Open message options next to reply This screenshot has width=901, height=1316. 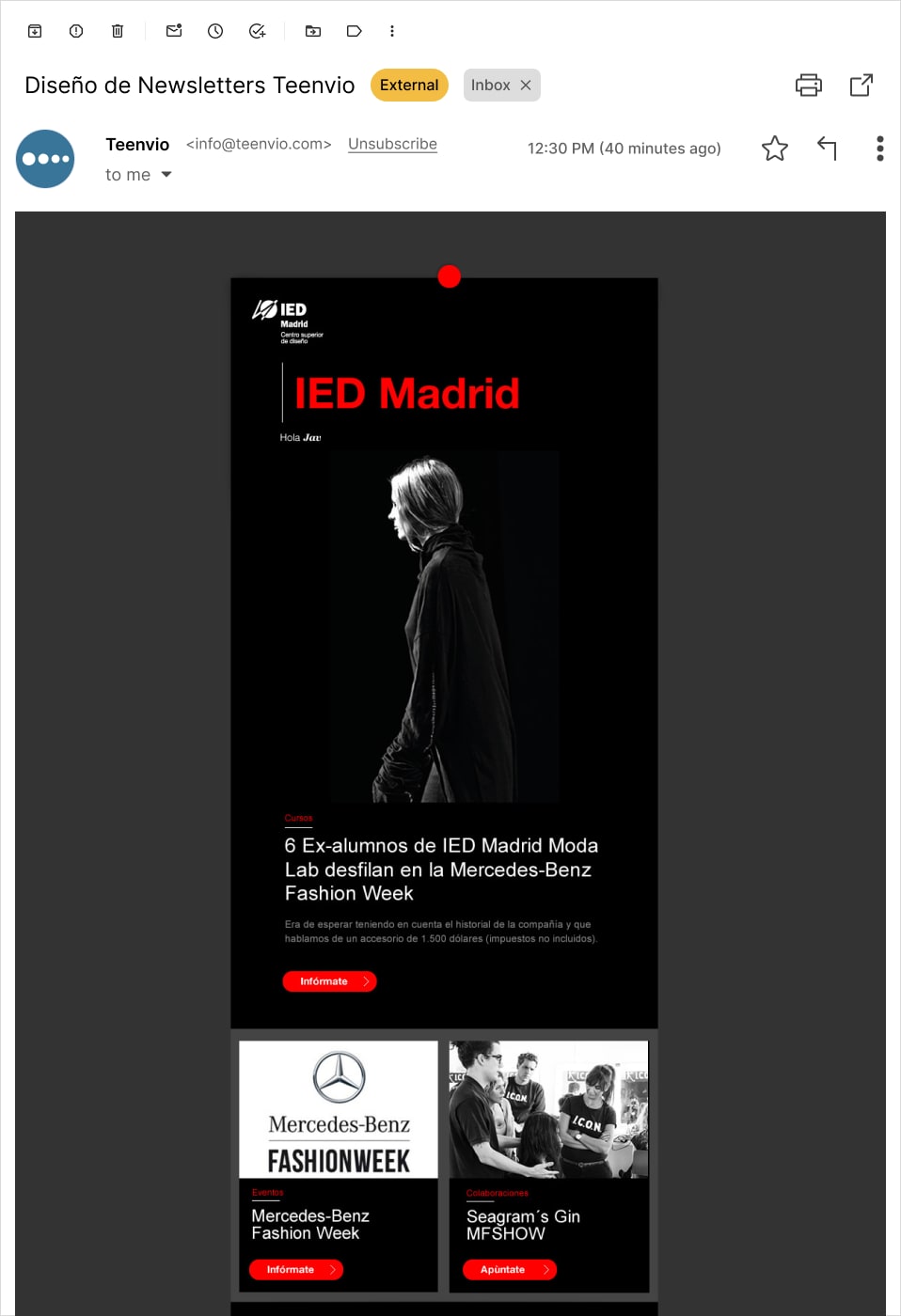tap(879, 149)
